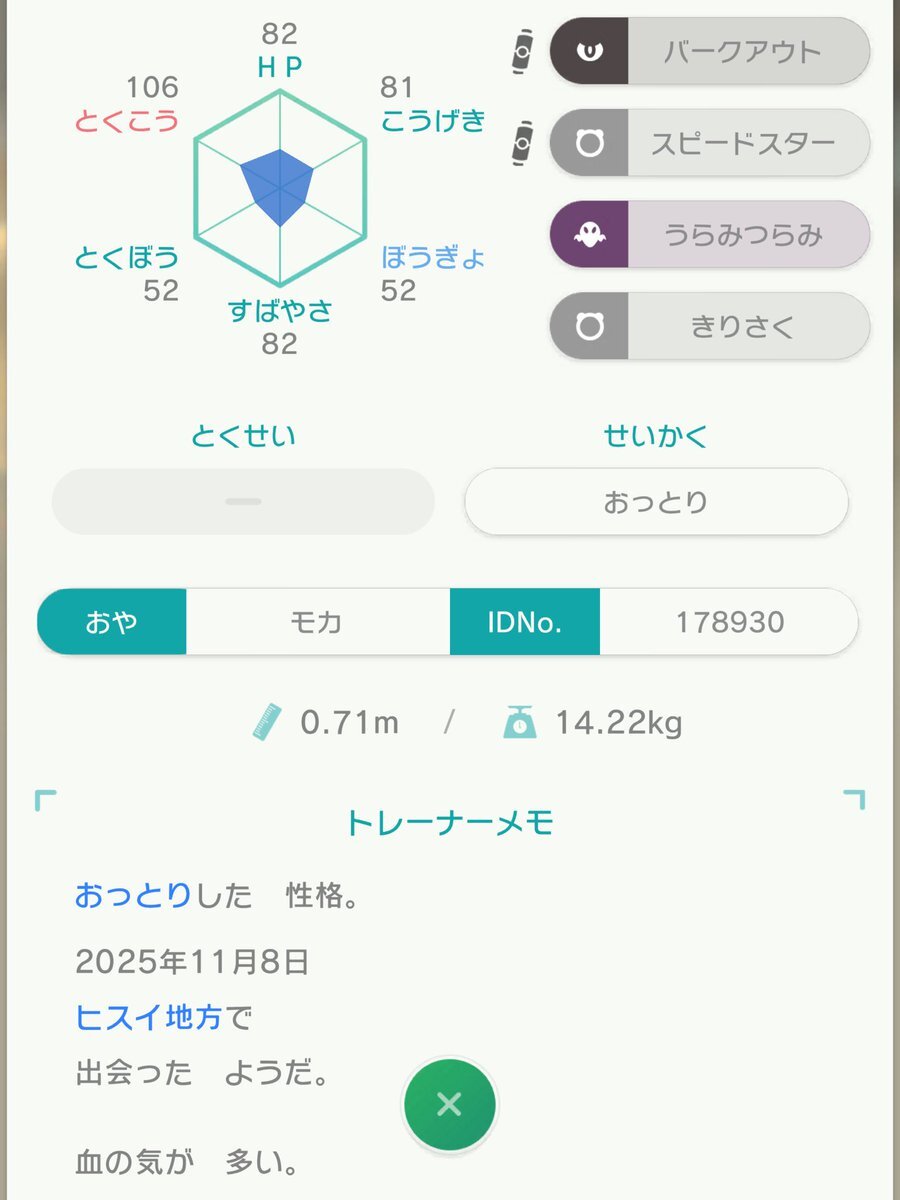The width and height of the screenshot is (900, 1200).
Task: Open the バークアウト move details
Action: pos(710,50)
